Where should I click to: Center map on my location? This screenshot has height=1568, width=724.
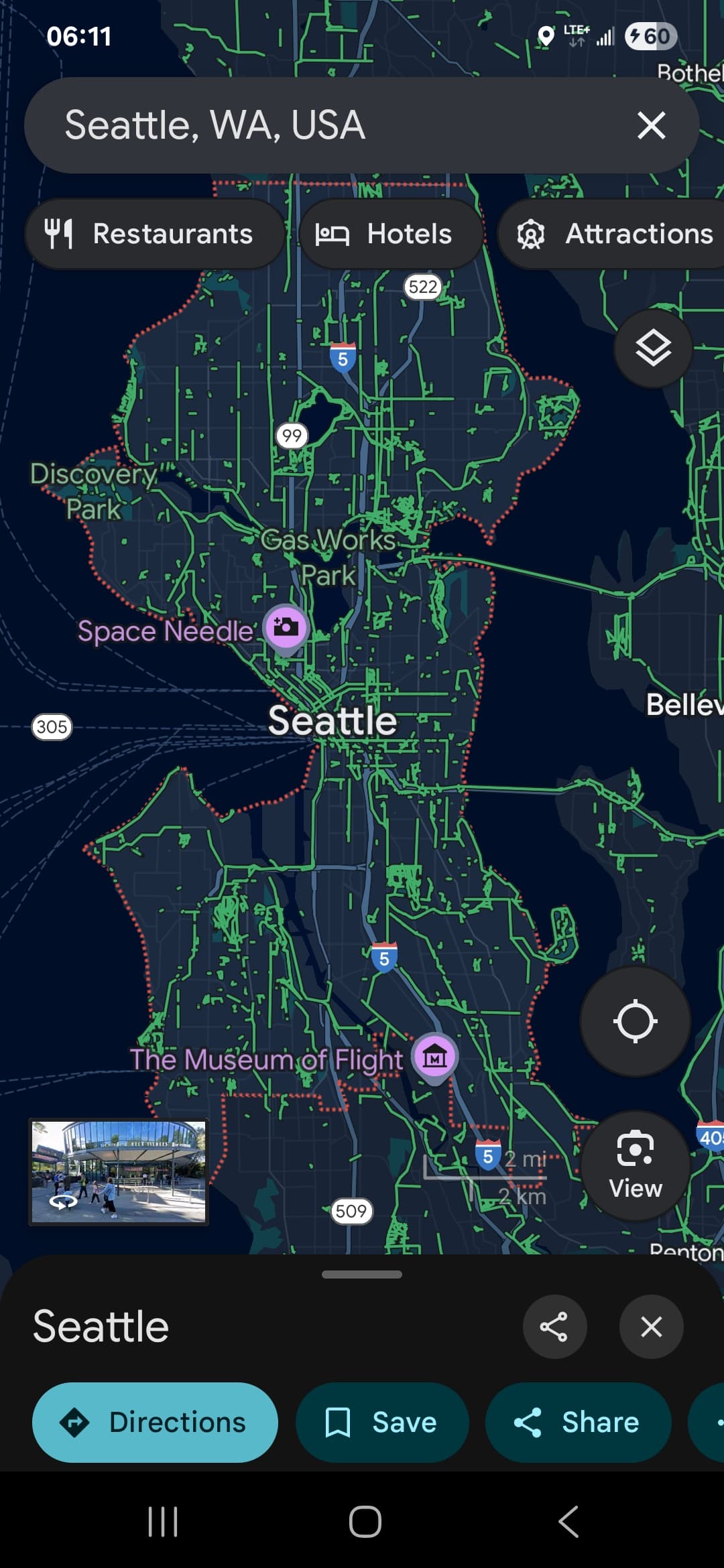click(x=635, y=1021)
